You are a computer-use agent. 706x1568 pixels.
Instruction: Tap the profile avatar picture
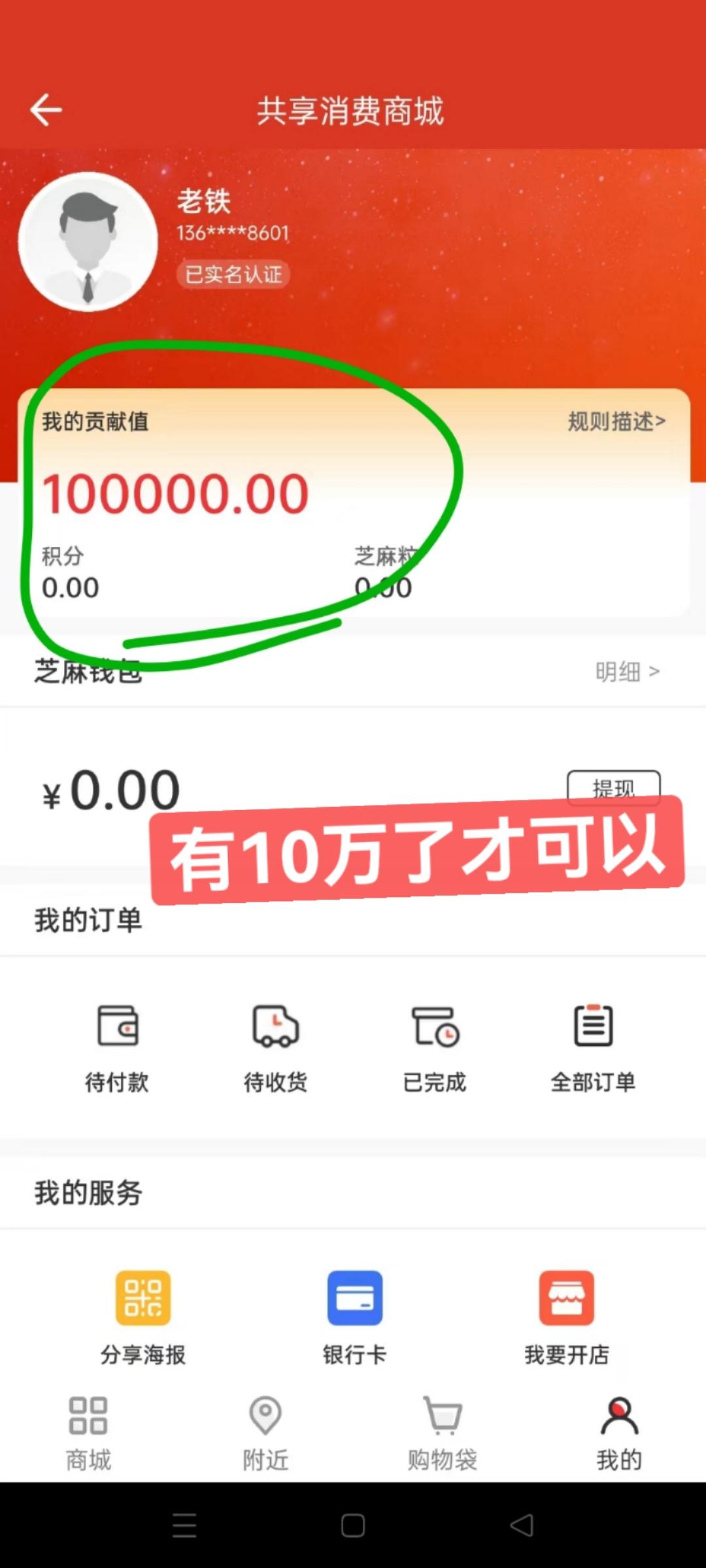pos(88,242)
